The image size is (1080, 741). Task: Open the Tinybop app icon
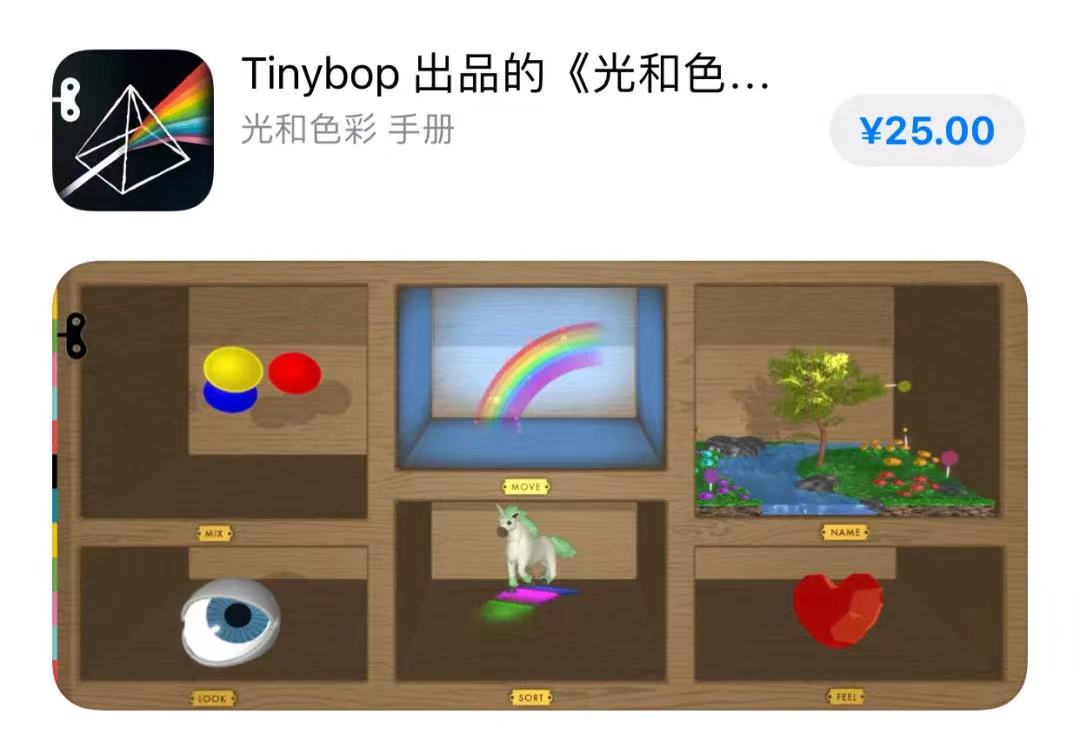tap(133, 130)
